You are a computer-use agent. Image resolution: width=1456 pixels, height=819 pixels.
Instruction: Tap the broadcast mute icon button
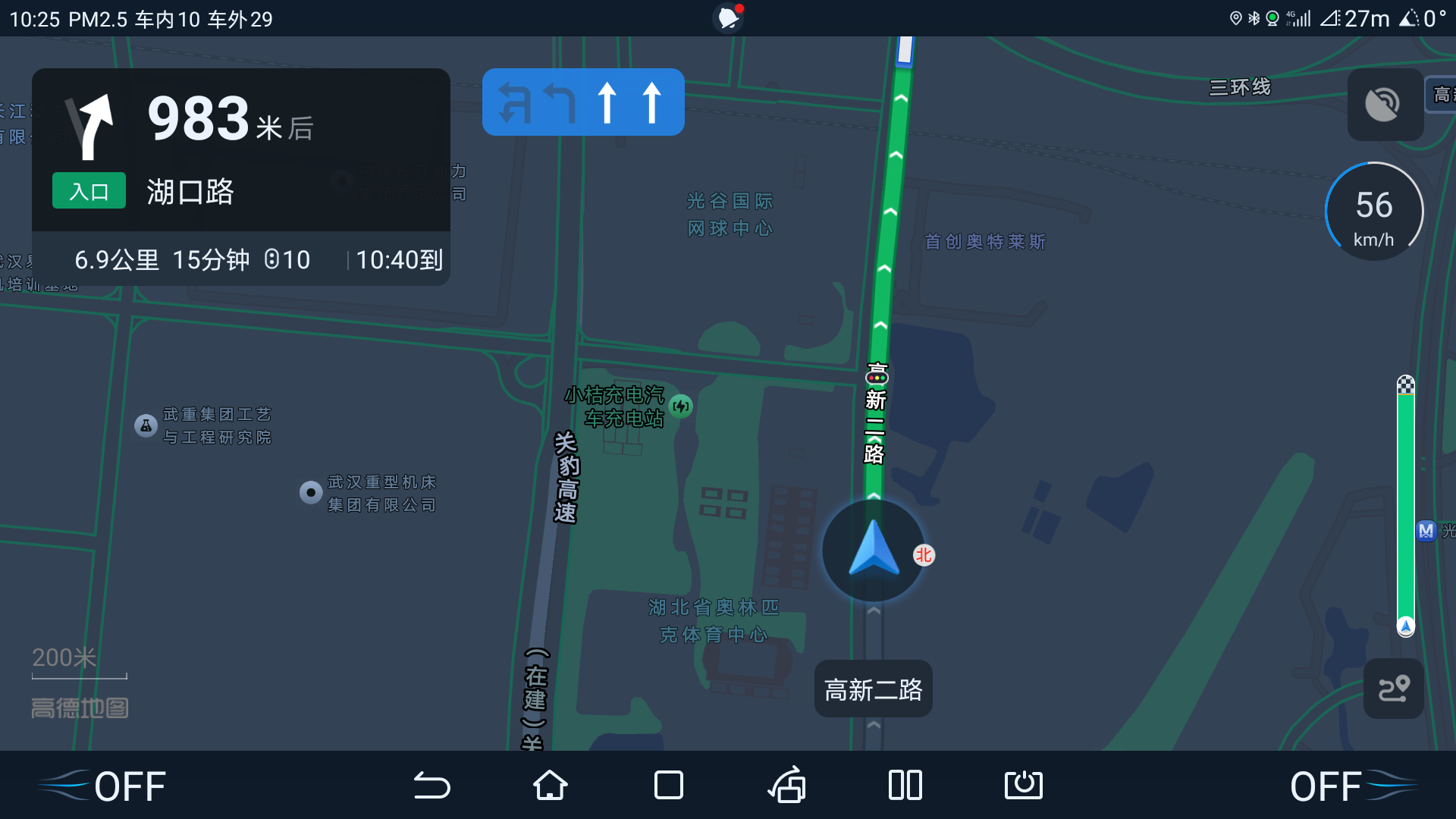(x=1384, y=105)
